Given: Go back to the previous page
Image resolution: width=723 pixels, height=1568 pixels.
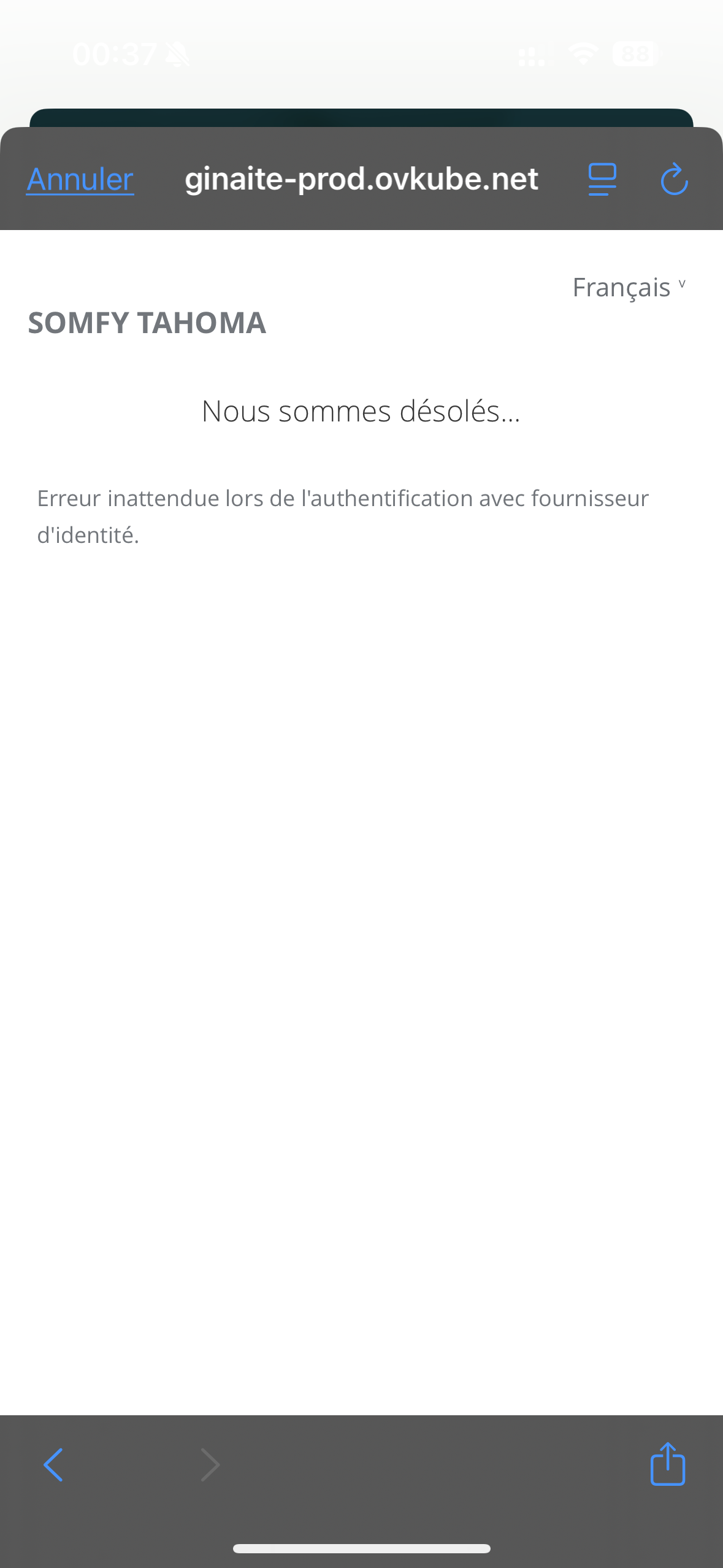Looking at the screenshot, I should pos(53,1465).
